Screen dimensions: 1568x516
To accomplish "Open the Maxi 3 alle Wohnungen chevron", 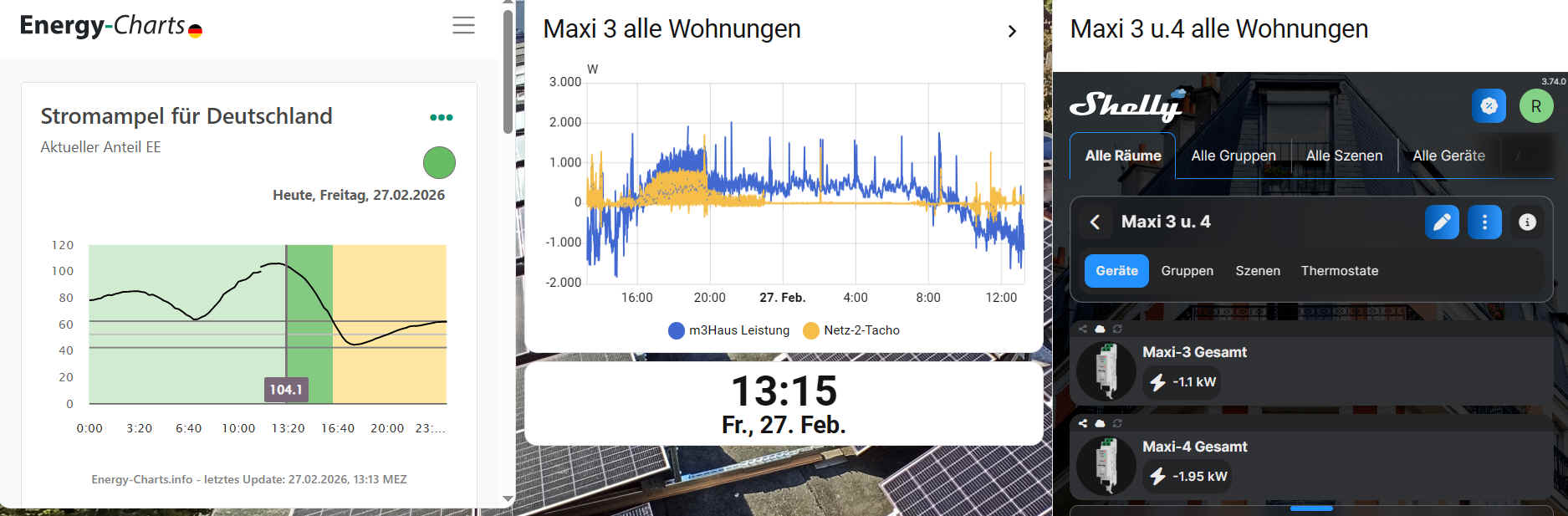I will pyautogui.click(x=1012, y=31).
